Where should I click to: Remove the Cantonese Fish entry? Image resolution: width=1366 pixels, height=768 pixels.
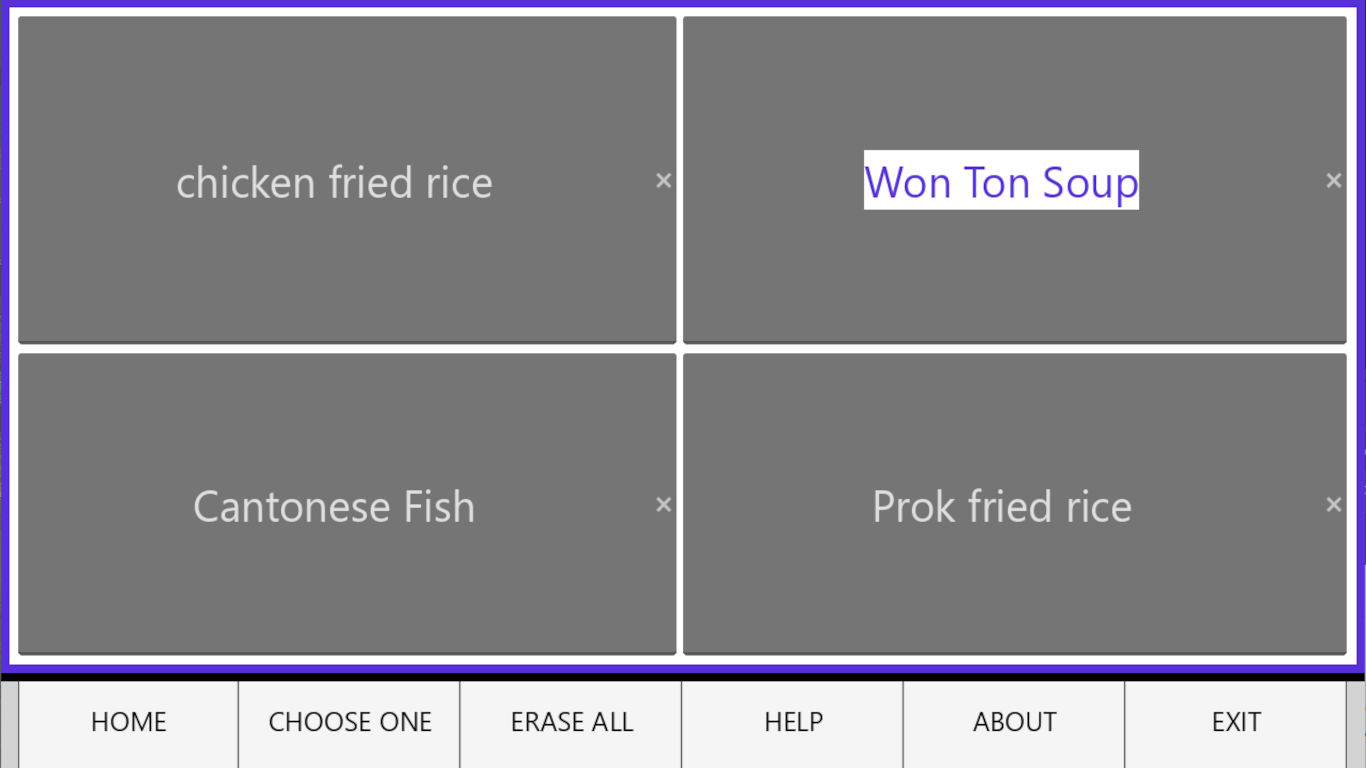[x=663, y=505]
